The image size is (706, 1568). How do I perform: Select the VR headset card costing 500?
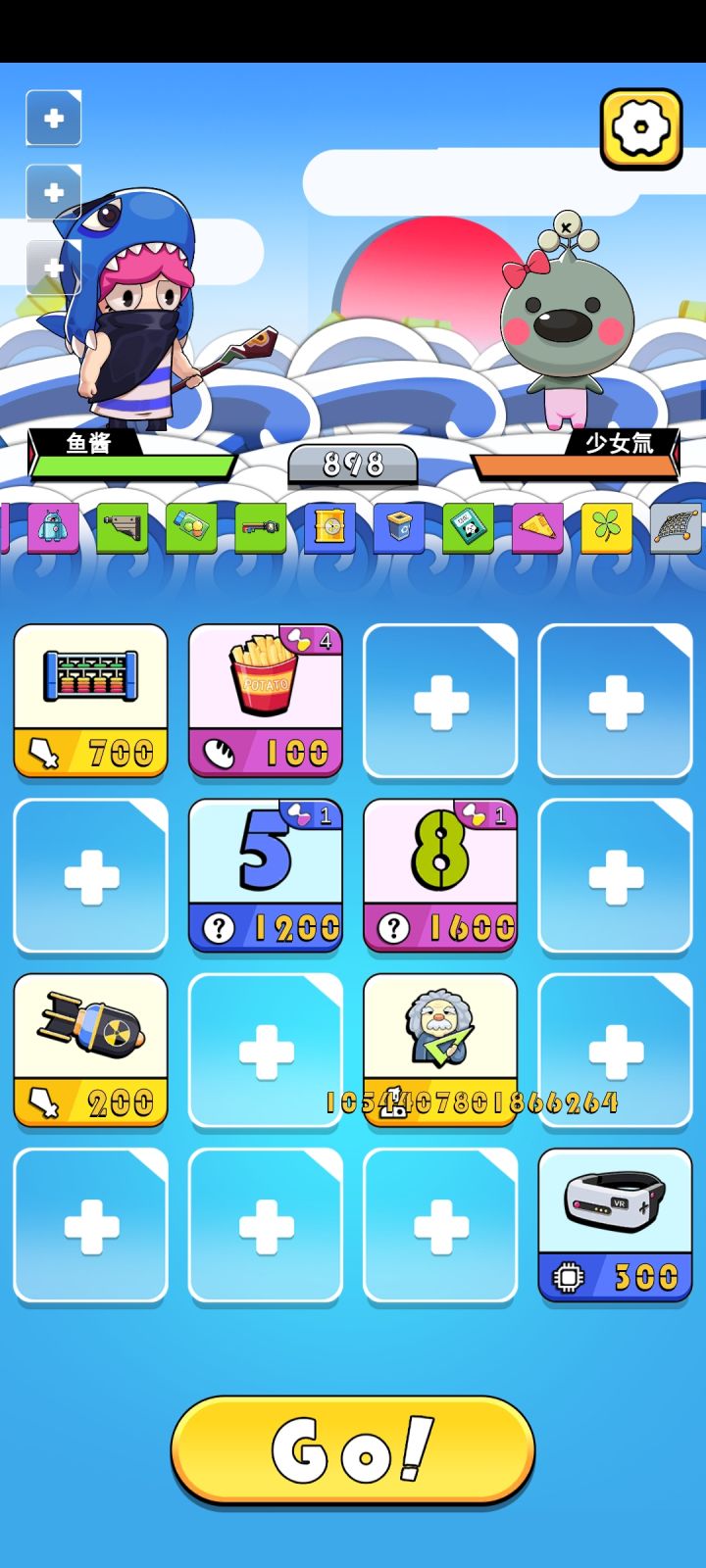(x=615, y=1225)
